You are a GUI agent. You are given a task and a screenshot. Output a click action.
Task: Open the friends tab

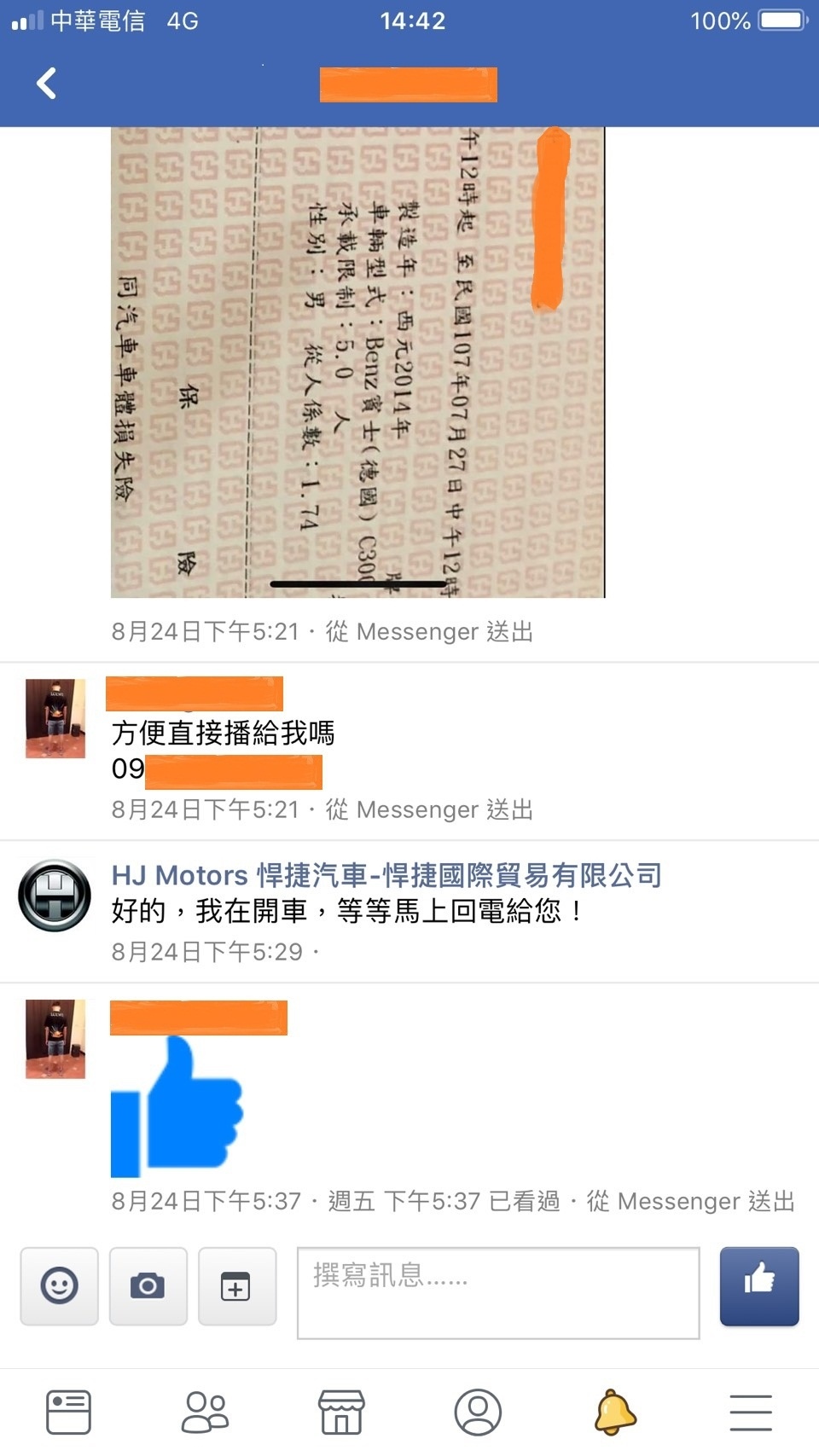(205, 1412)
